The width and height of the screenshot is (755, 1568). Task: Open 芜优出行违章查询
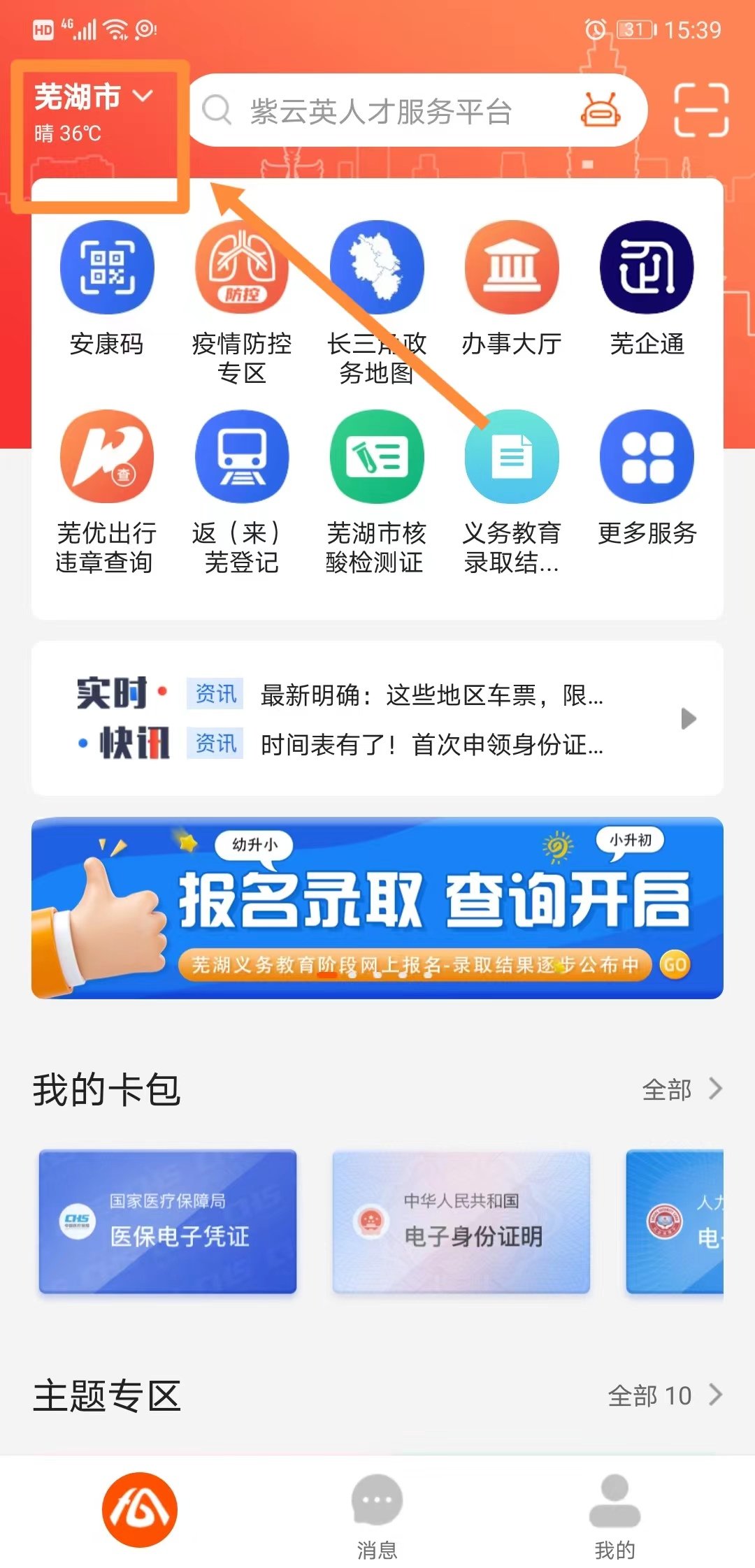[x=106, y=491]
